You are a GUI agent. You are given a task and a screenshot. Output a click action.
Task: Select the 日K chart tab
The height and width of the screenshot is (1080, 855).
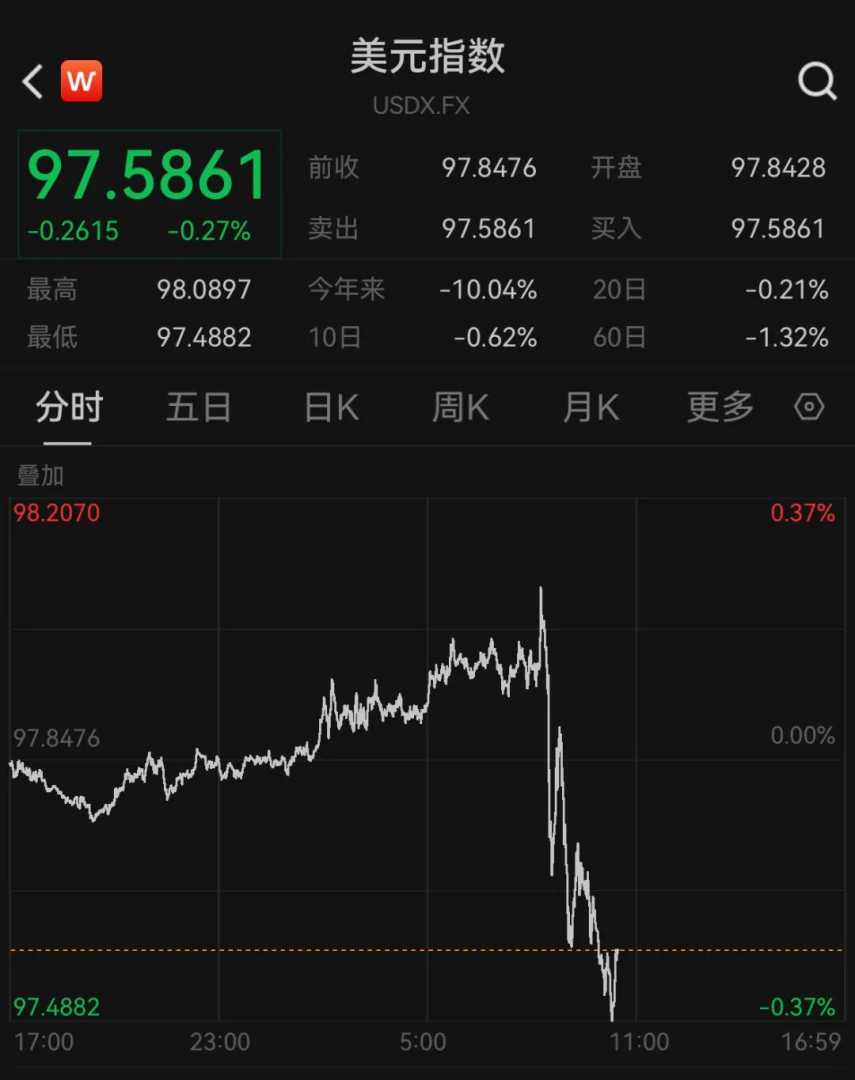point(331,407)
